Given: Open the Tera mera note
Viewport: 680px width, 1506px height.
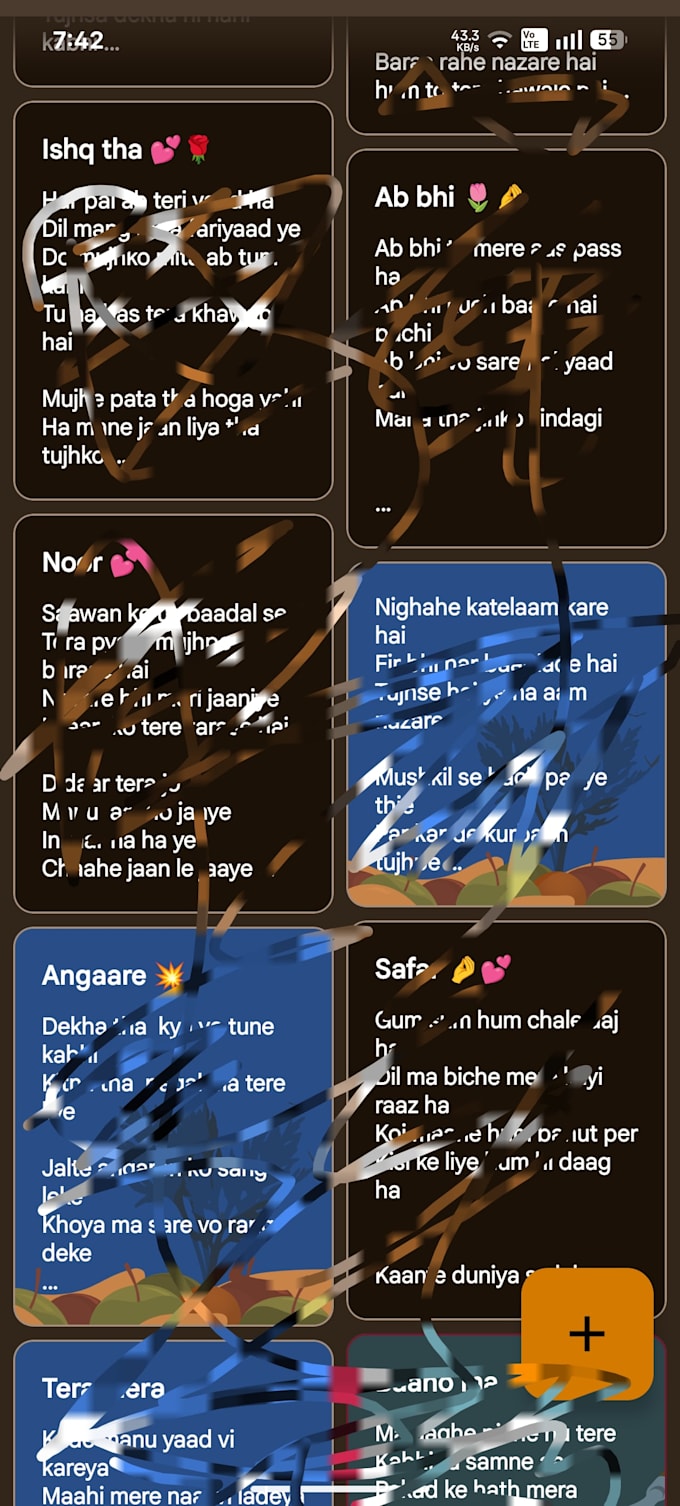Looking at the screenshot, I should [173, 1423].
